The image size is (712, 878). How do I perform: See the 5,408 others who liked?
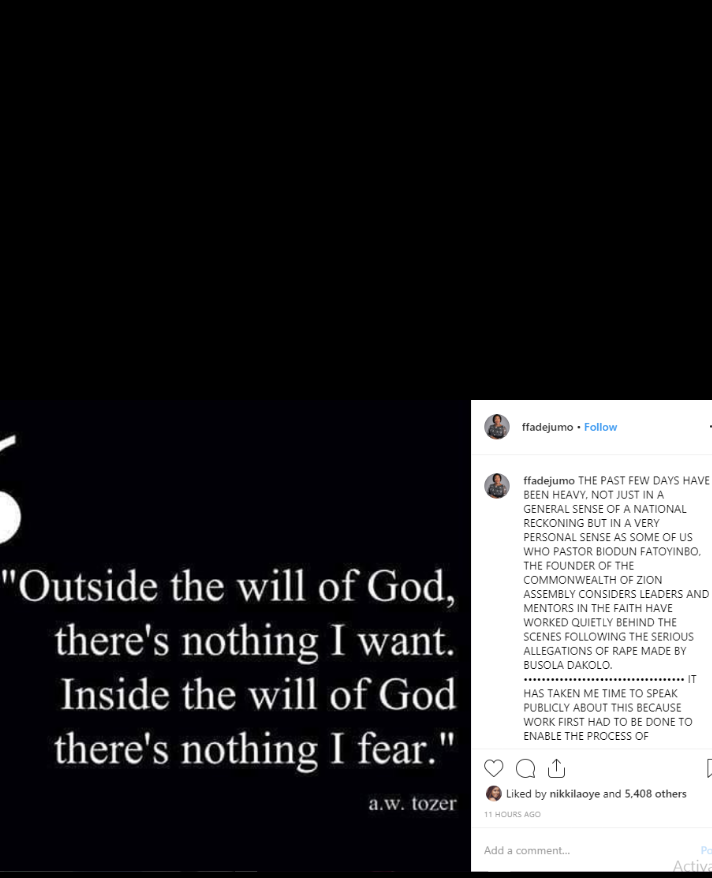(655, 794)
